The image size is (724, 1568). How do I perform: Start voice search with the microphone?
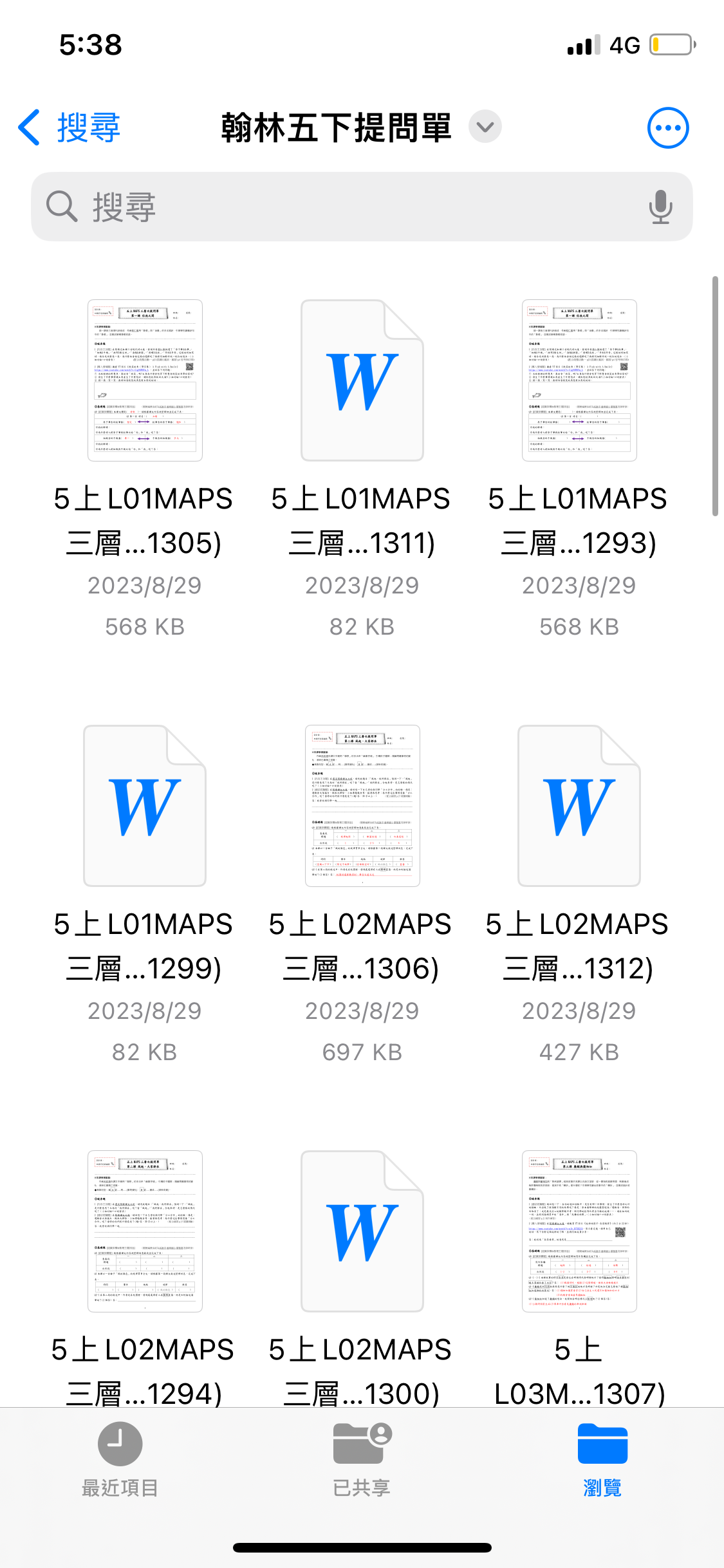pos(660,207)
